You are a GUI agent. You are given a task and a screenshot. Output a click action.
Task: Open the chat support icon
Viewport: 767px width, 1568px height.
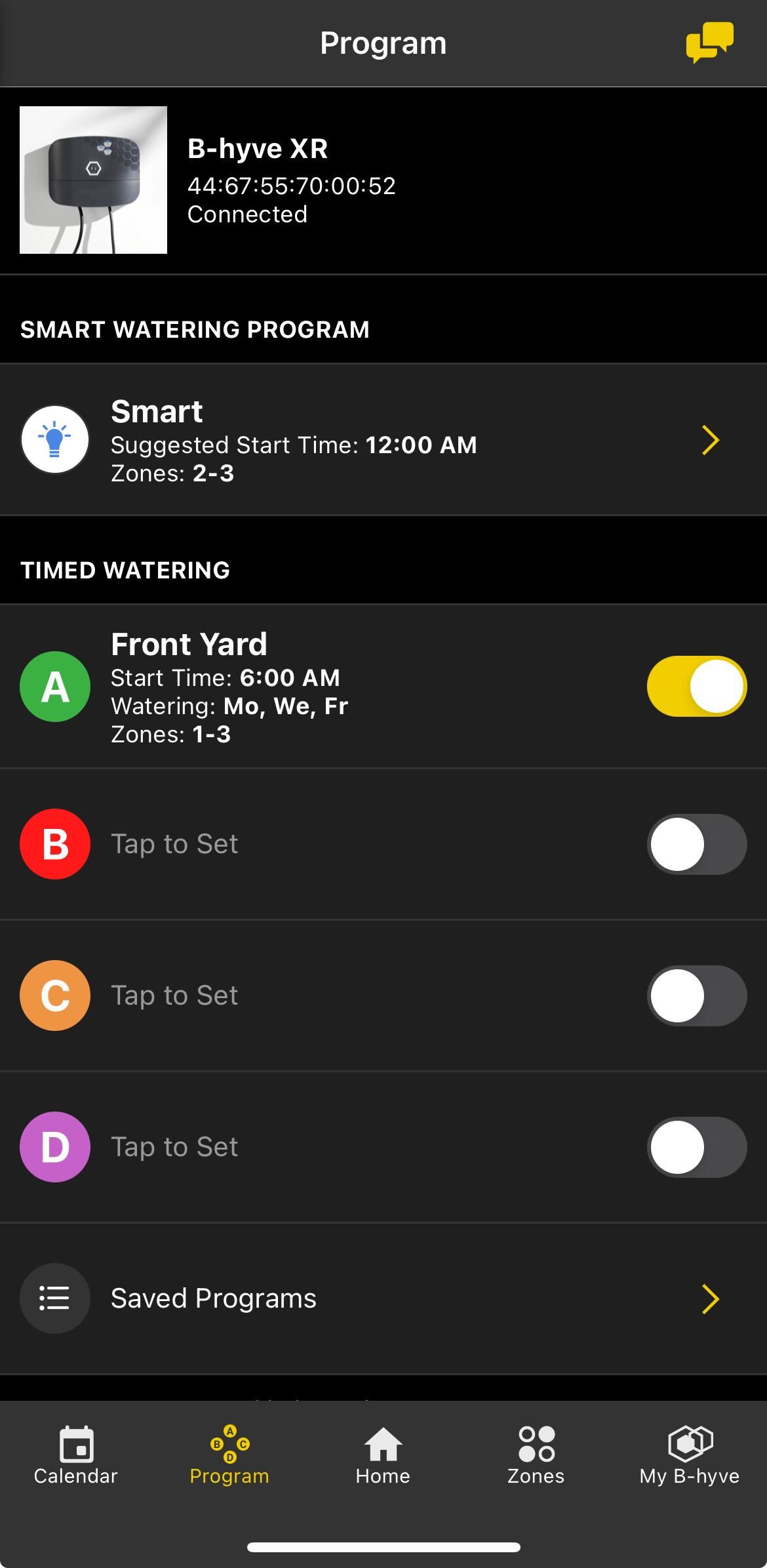pyautogui.click(x=709, y=43)
